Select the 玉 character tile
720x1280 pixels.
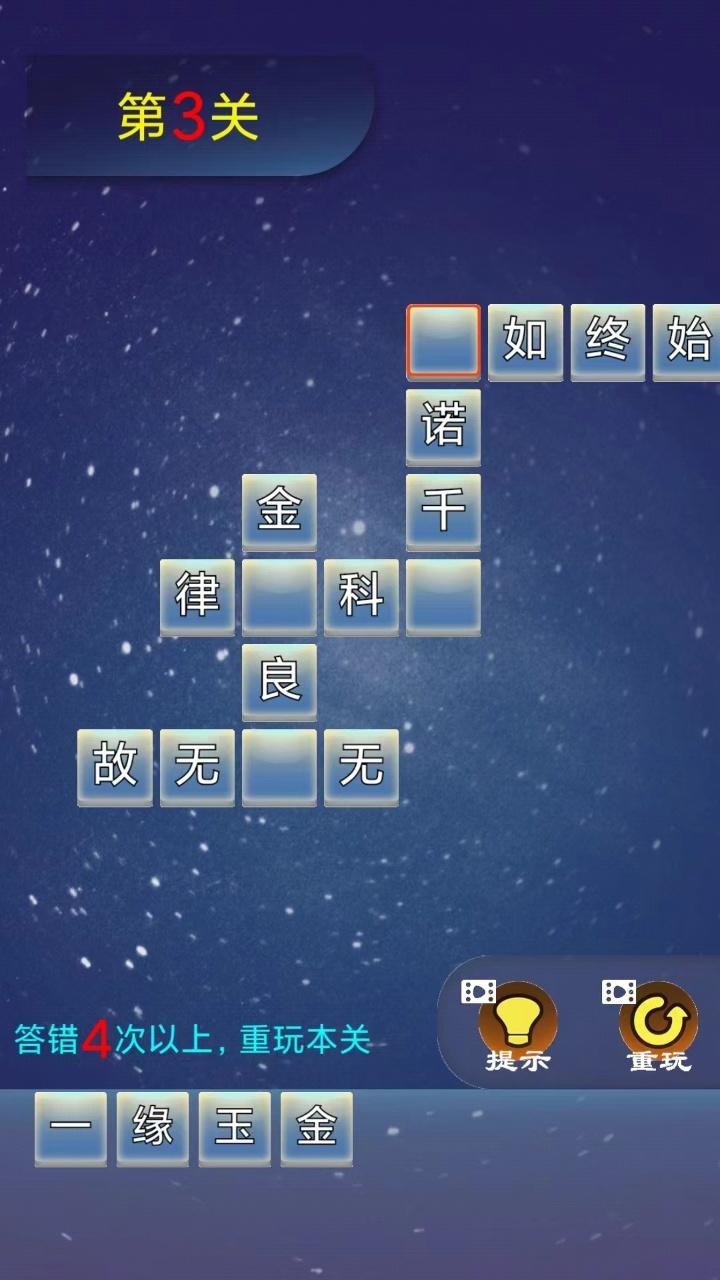[235, 1128]
